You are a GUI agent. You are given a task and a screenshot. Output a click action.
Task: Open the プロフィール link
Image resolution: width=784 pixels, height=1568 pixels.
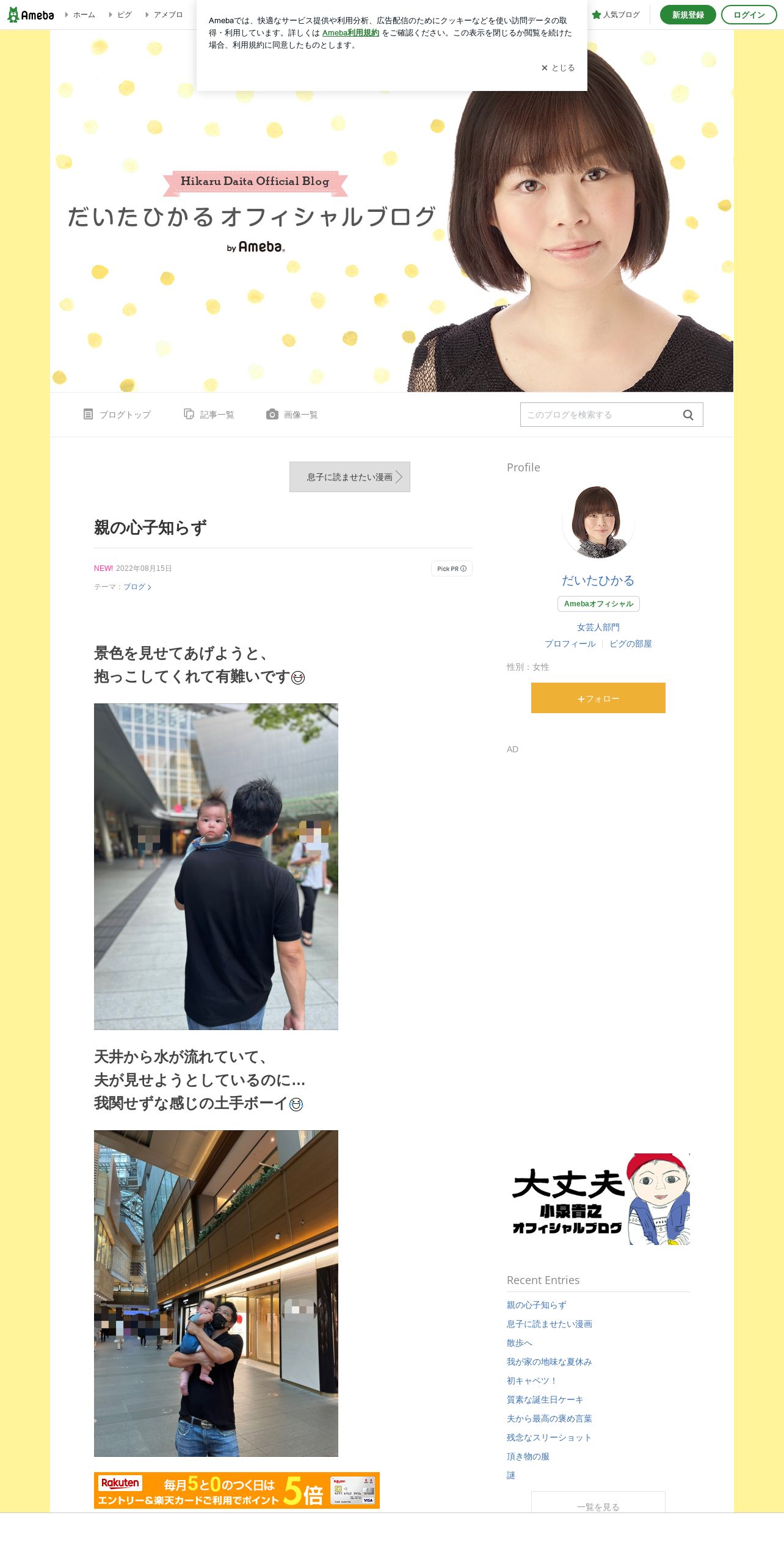pyautogui.click(x=570, y=644)
